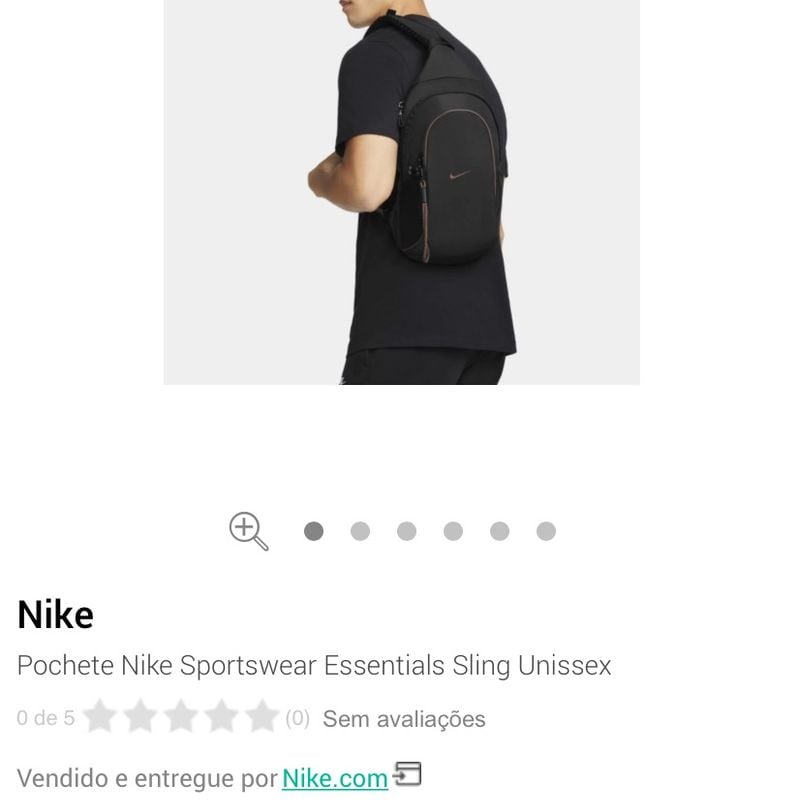Viewport: 800px width, 800px height.
Task: Go to the fifth image page dot
Action: pyautogui.click(x=499, y=531)
